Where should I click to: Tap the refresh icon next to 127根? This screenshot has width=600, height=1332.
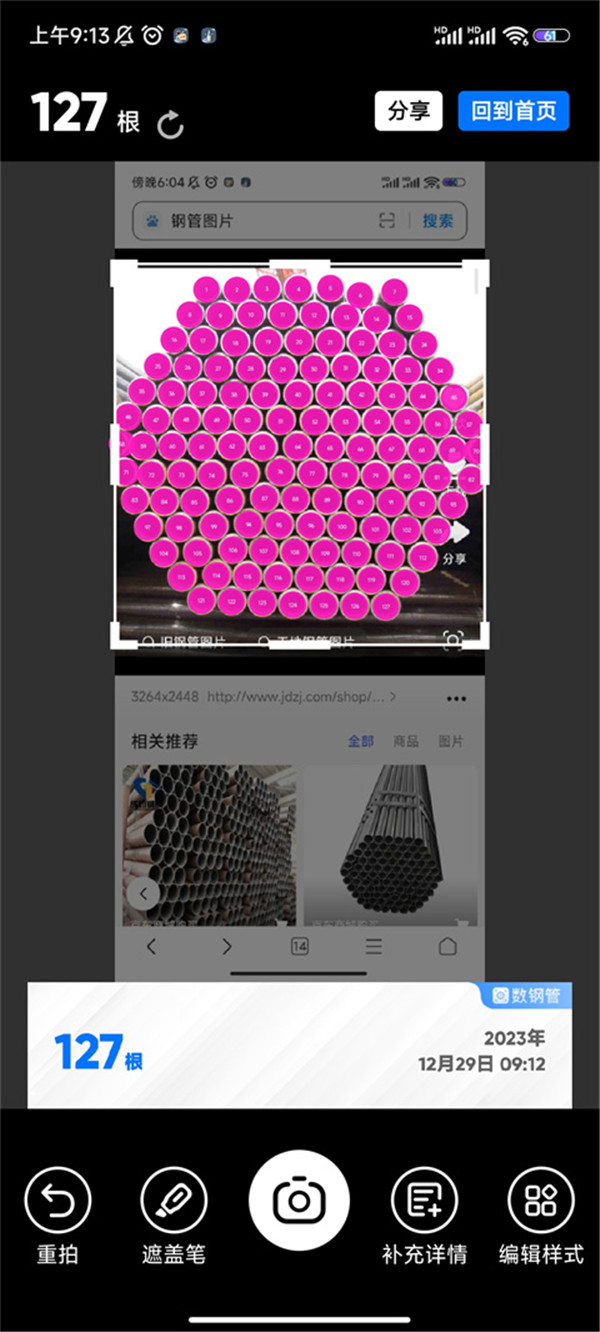pyautogui.click(x=171, y=124)
